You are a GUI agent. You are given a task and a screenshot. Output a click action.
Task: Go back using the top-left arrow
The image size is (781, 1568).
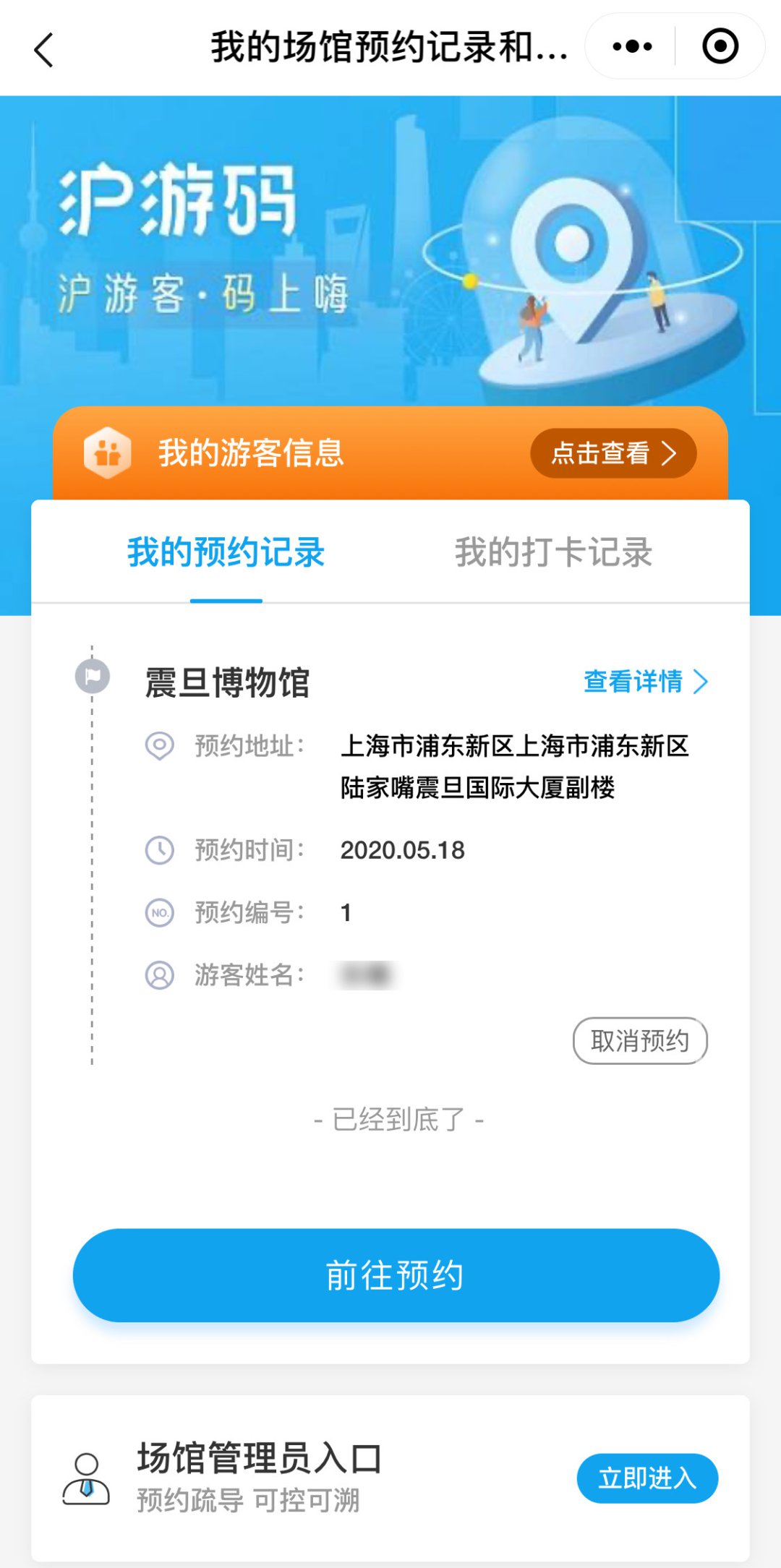[44, 50]
